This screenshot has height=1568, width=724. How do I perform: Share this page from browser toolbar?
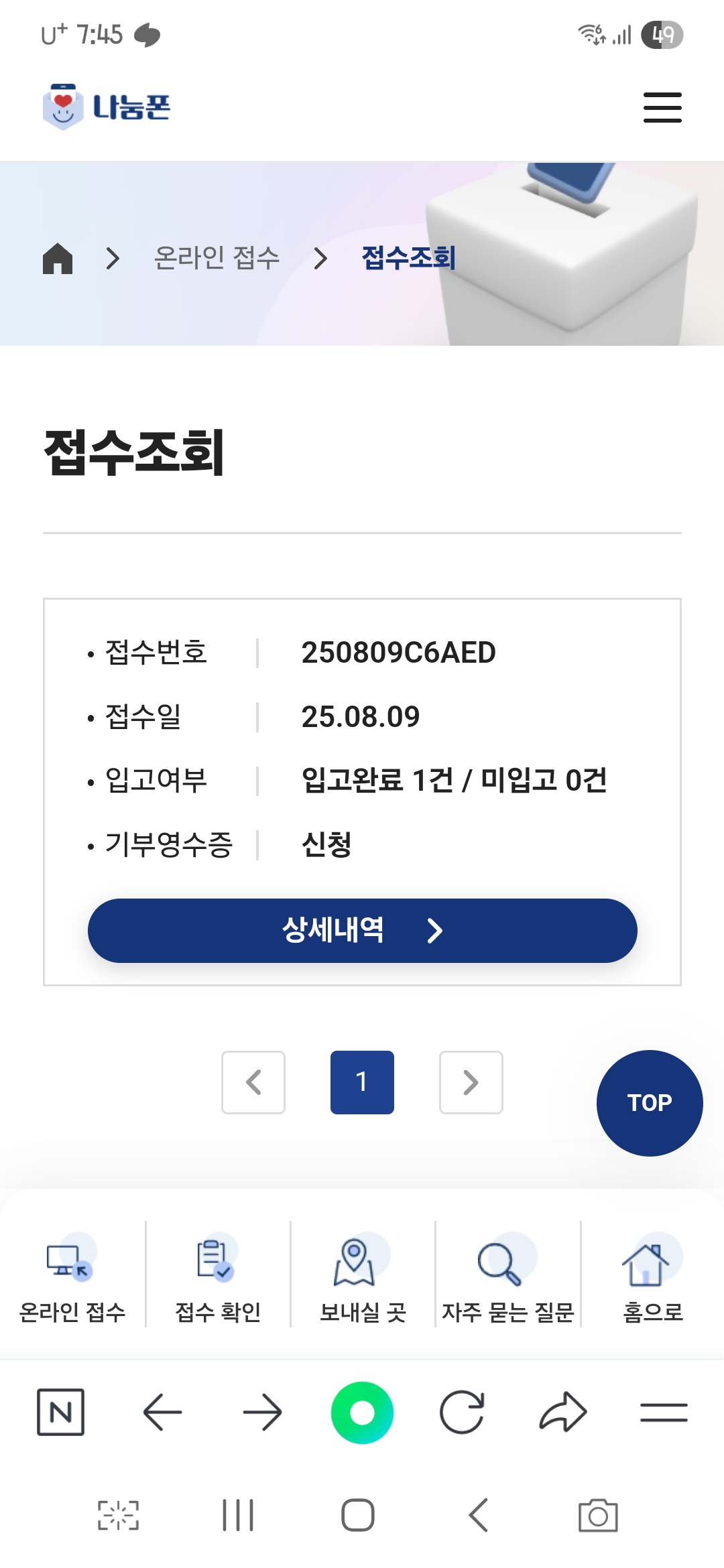[563, 1413]
